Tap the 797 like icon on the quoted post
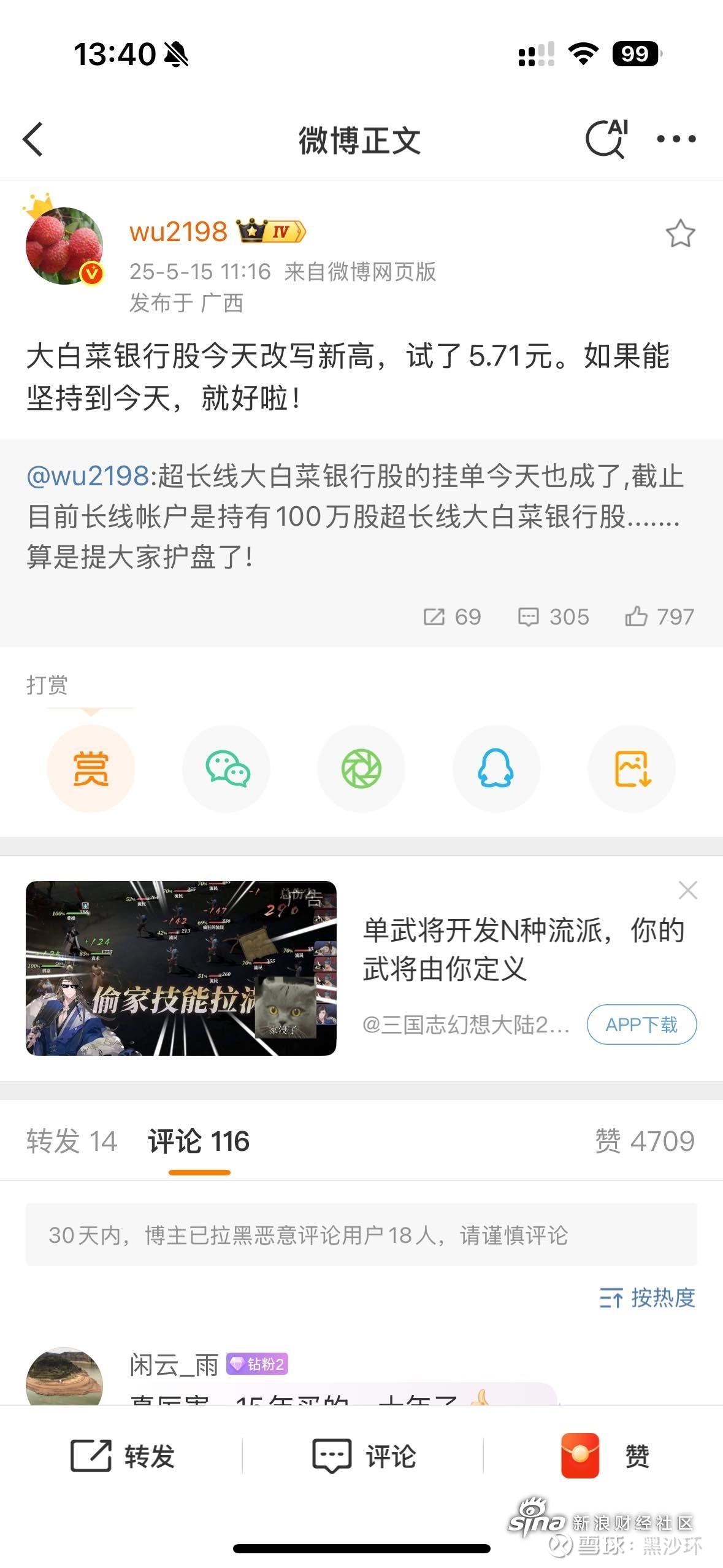723x1568 pixels. (659, 617)
